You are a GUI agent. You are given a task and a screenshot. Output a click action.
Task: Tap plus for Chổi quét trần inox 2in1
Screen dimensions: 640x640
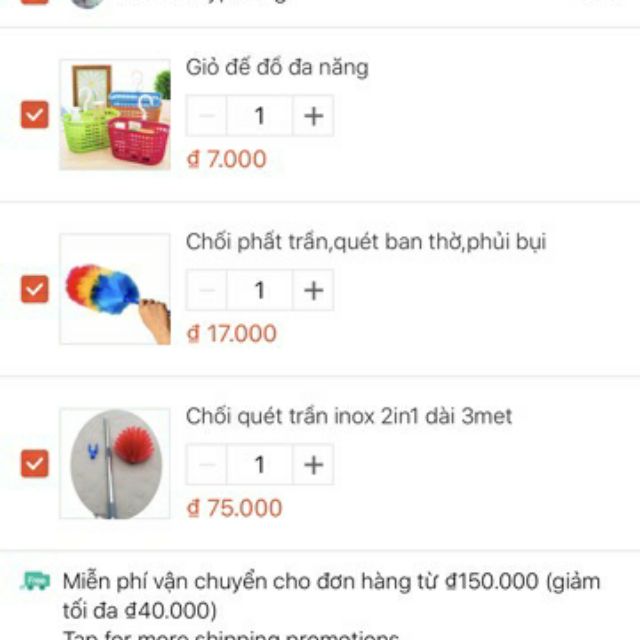[x=313, y=464]
